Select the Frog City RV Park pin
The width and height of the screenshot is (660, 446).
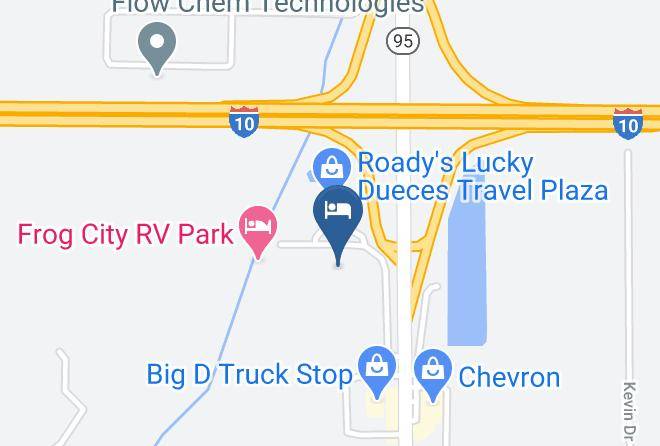click(x=259, y=228)
